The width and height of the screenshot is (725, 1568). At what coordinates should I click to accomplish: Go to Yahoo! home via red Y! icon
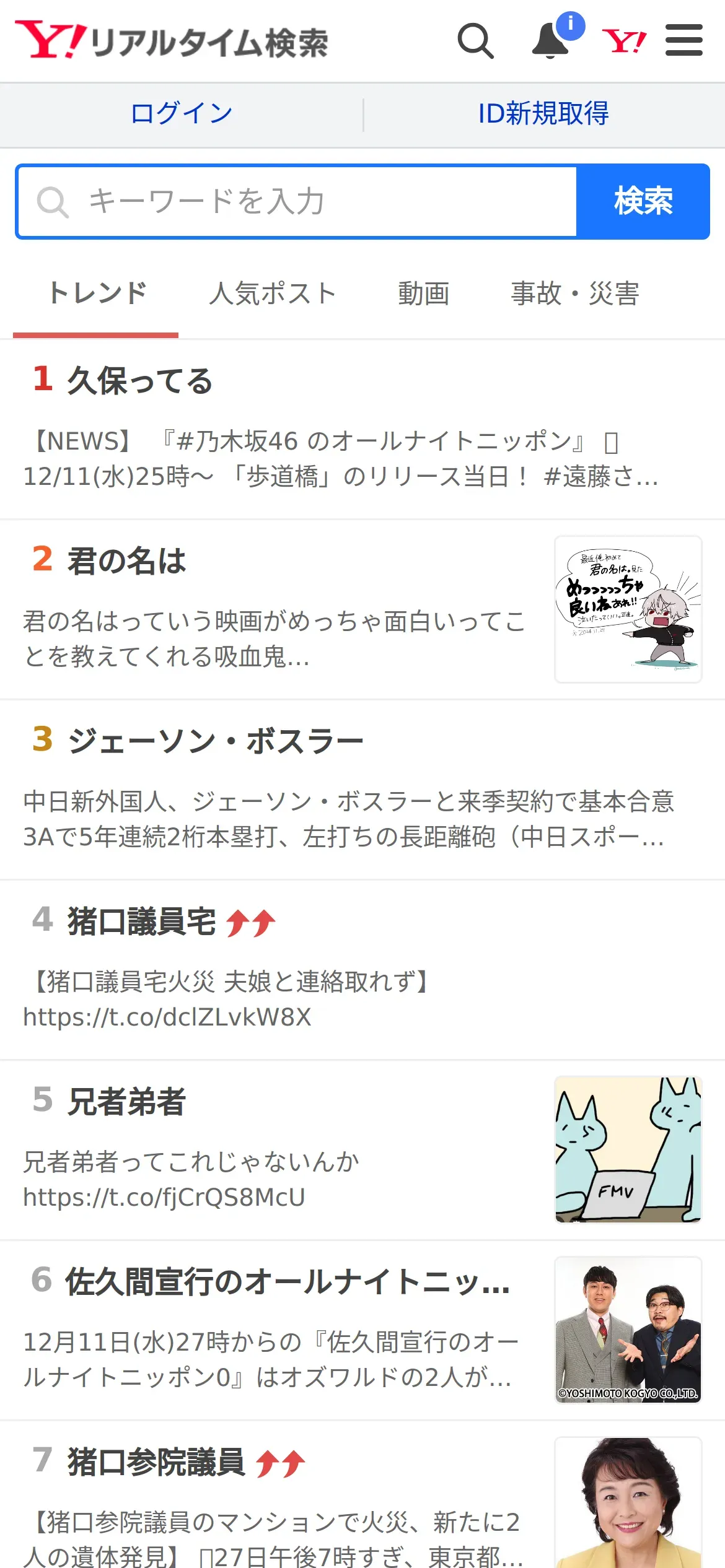(624, 41)
